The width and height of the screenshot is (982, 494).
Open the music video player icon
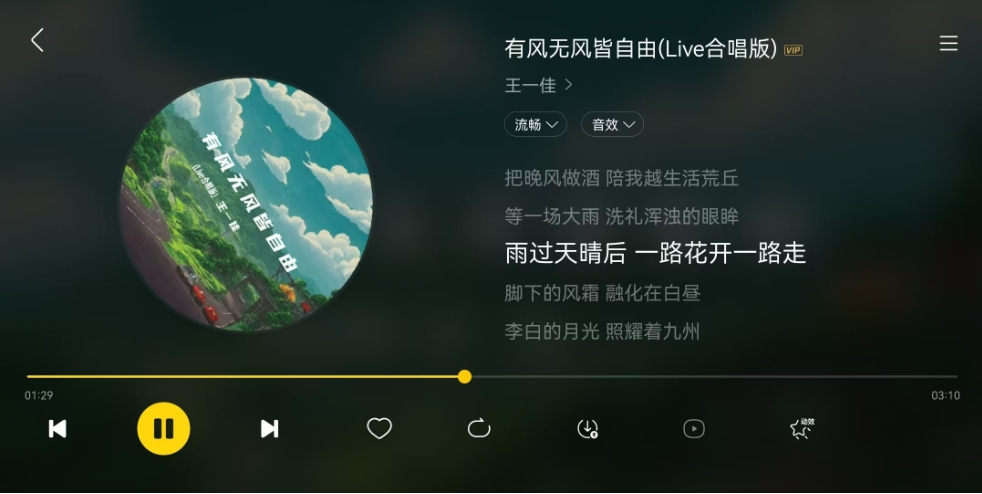(x=694, y=429)
